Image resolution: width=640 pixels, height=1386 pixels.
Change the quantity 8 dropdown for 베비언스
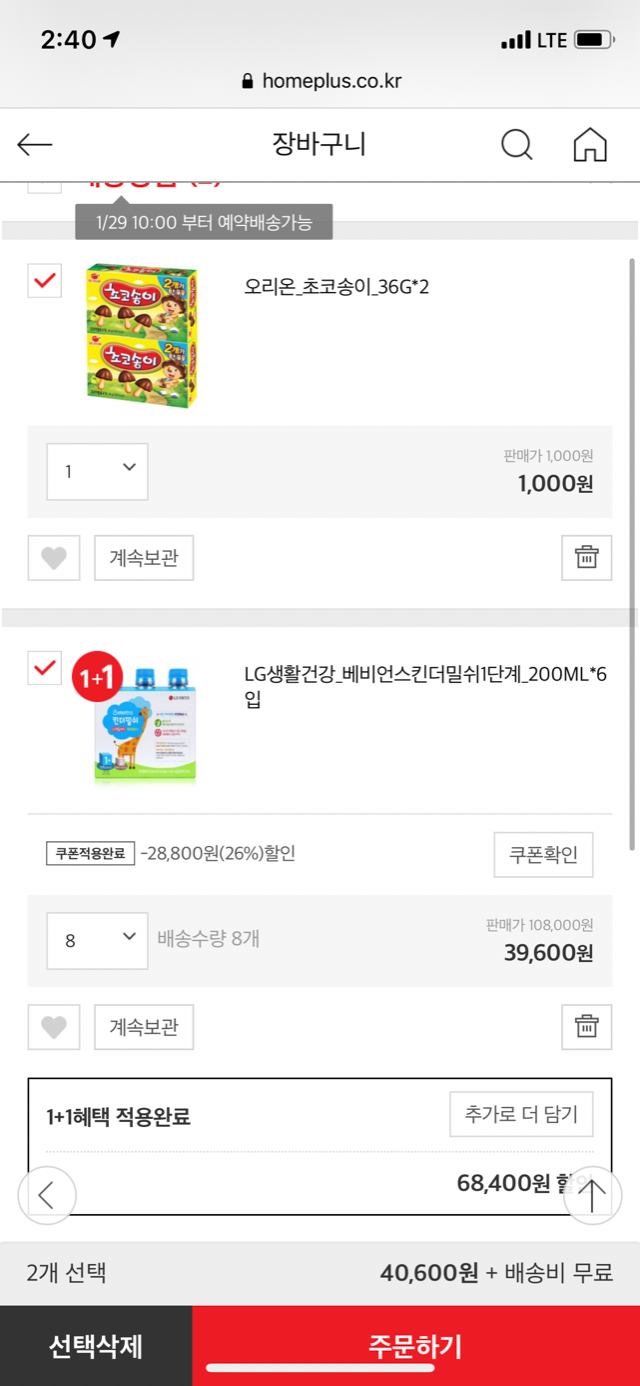coord(97,940)
